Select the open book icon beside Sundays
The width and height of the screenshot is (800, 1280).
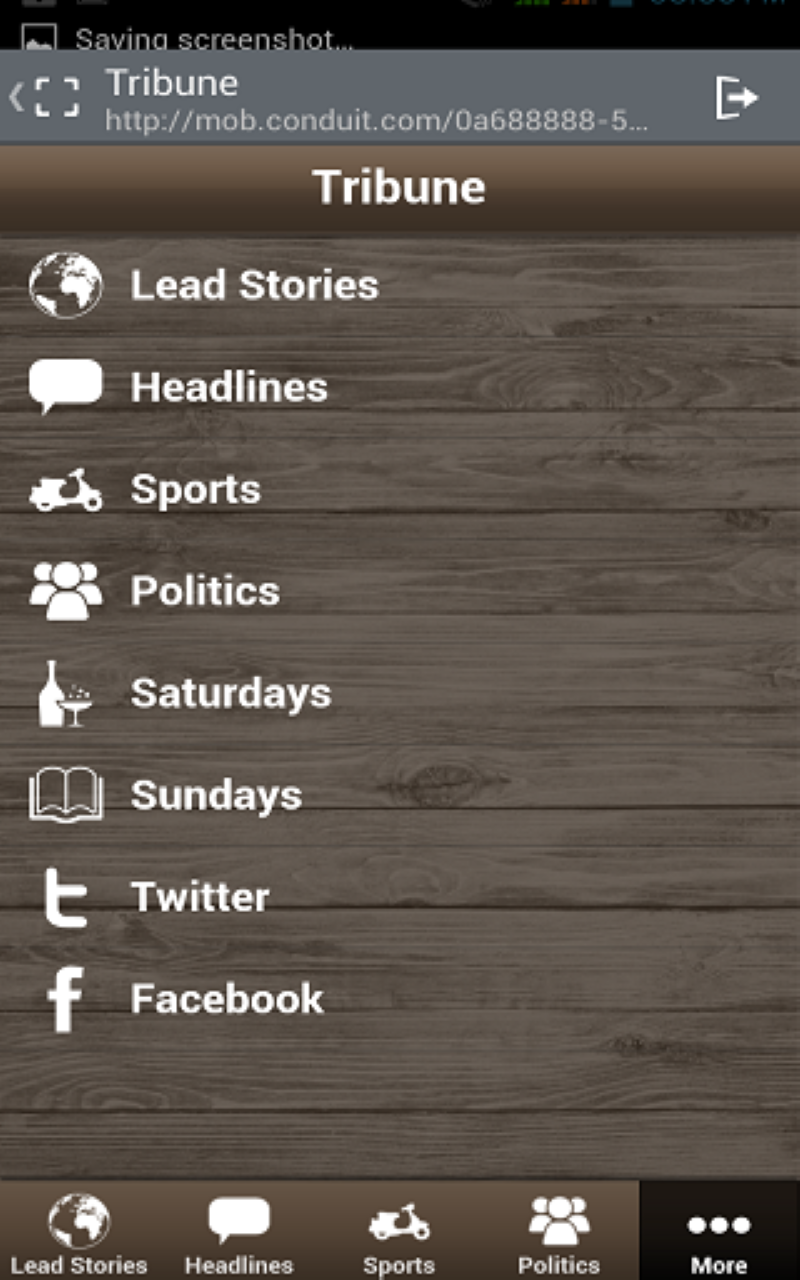[66, 794]
